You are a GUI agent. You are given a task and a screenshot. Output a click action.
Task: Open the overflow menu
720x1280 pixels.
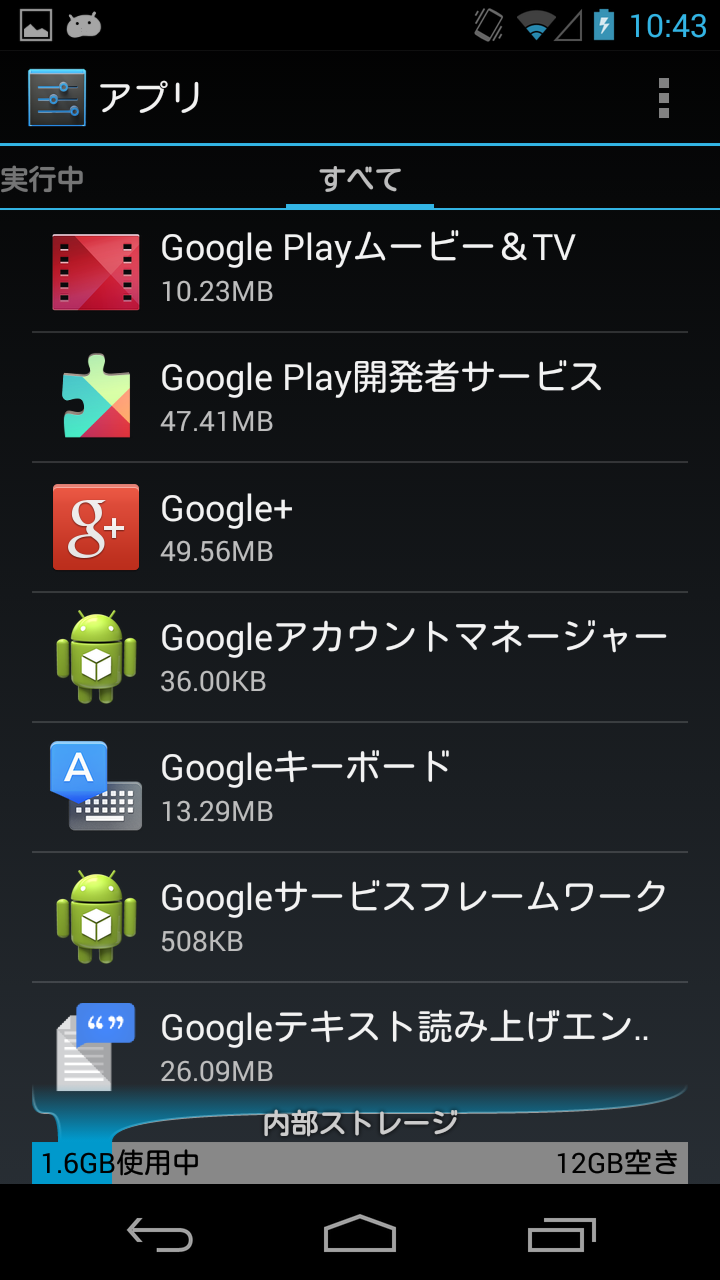coord(663,98)
